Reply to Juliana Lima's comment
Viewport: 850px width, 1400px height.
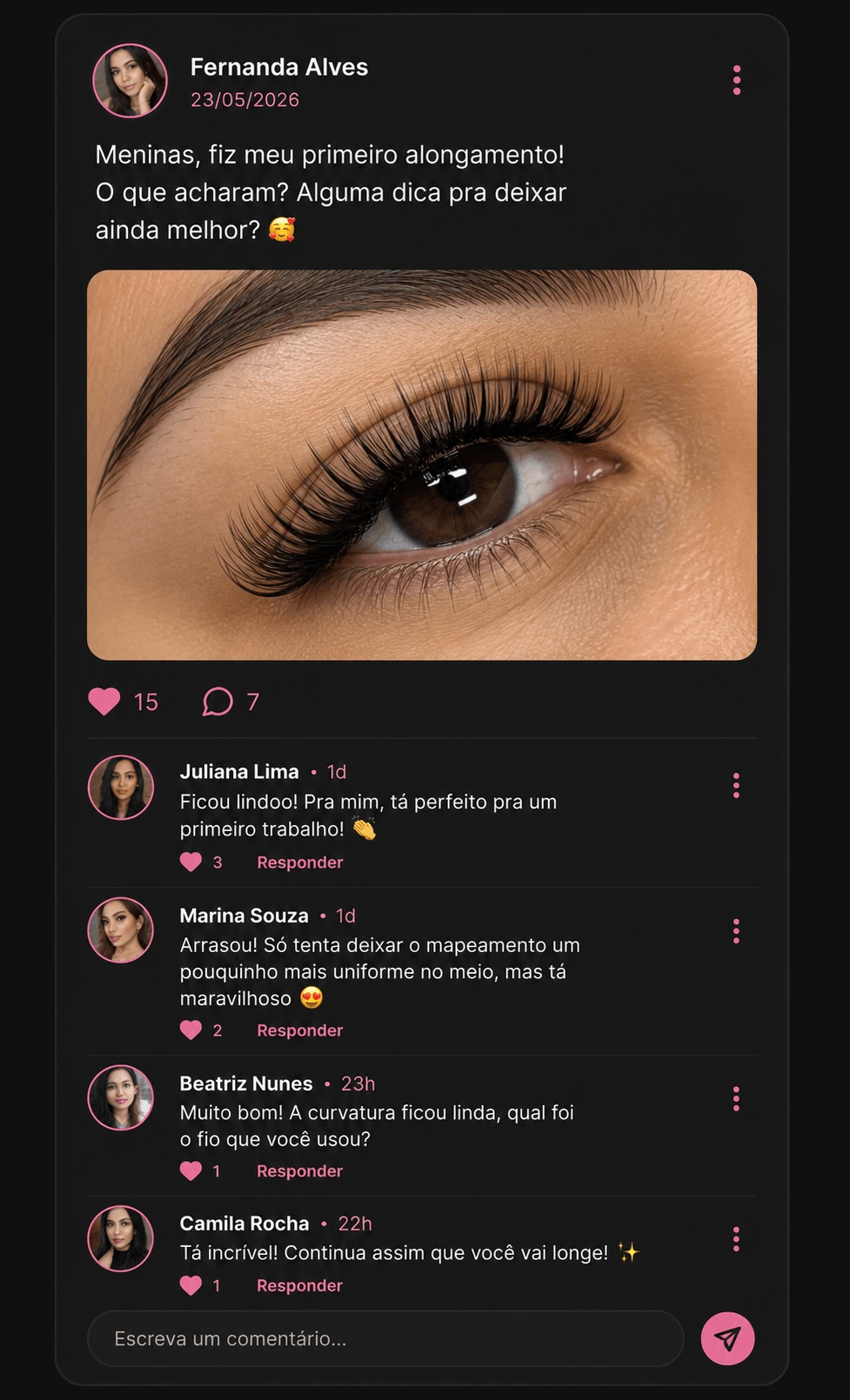[x=299, y=863]
